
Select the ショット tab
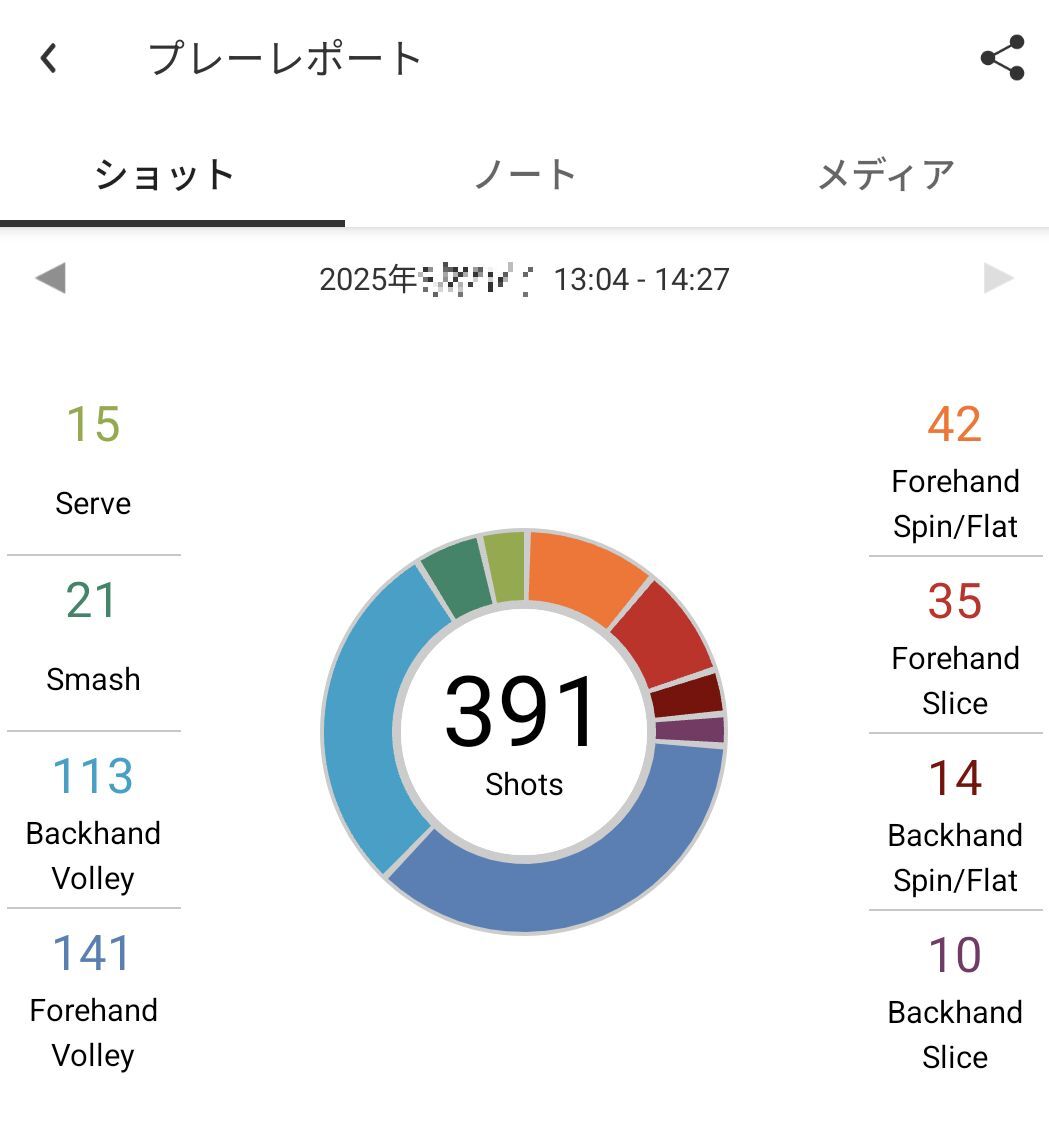click(x=165, y=172)
